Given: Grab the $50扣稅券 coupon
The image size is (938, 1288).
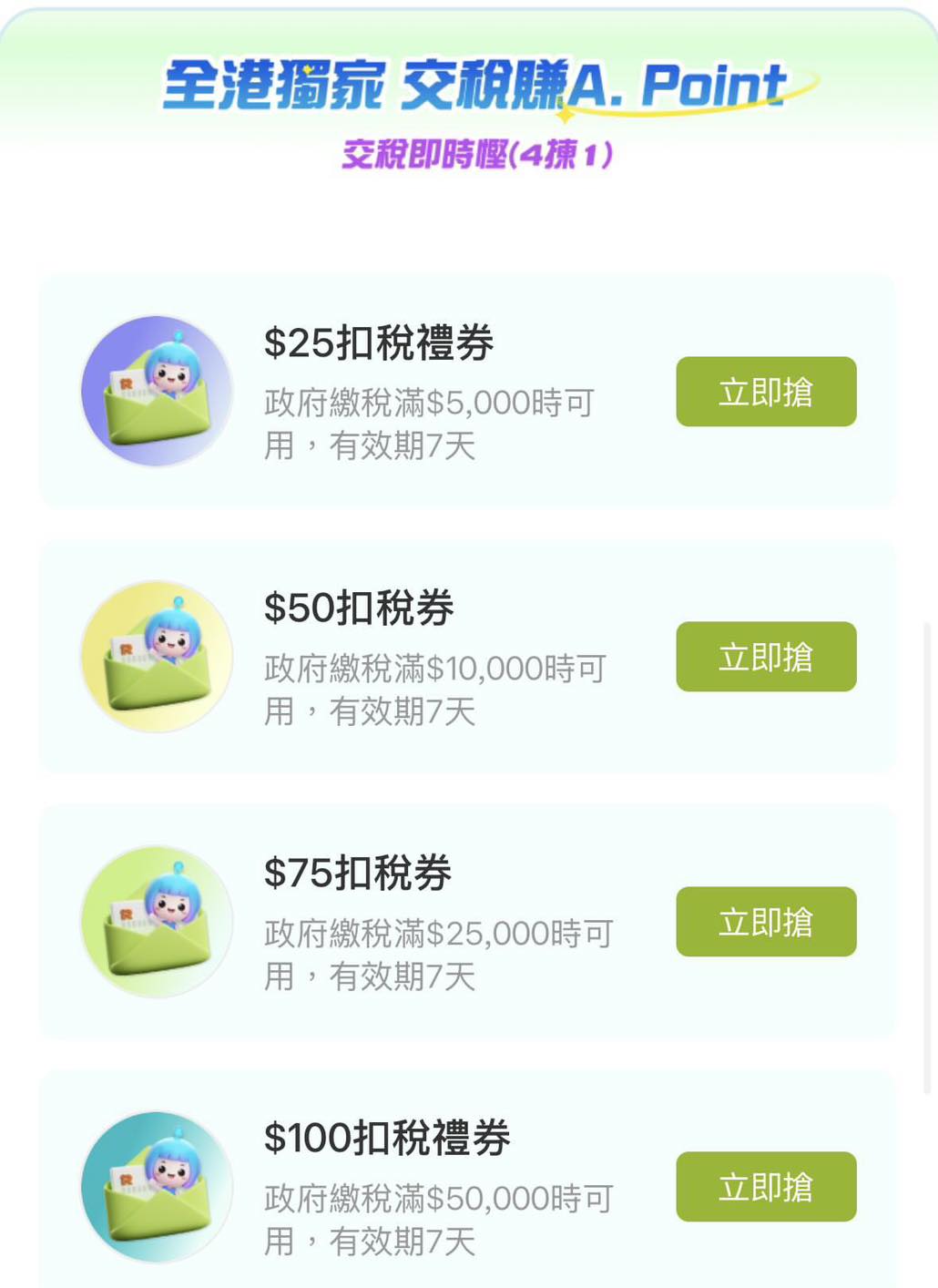Looking at the screenshot, I should click(x=766, y=657).
